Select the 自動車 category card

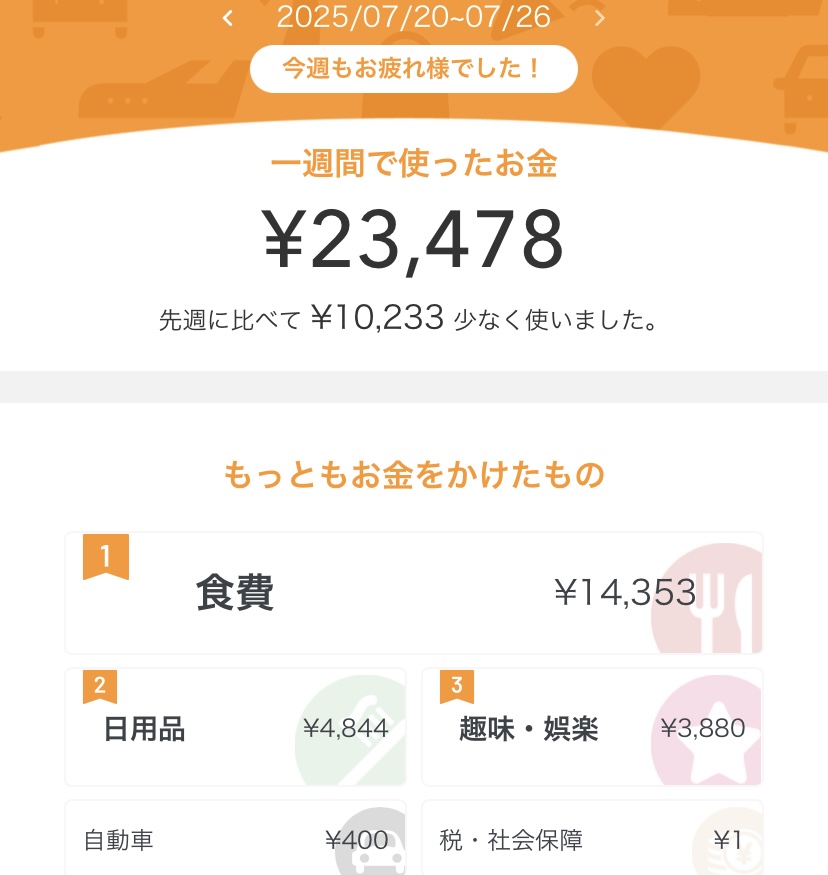pos(235,840)
